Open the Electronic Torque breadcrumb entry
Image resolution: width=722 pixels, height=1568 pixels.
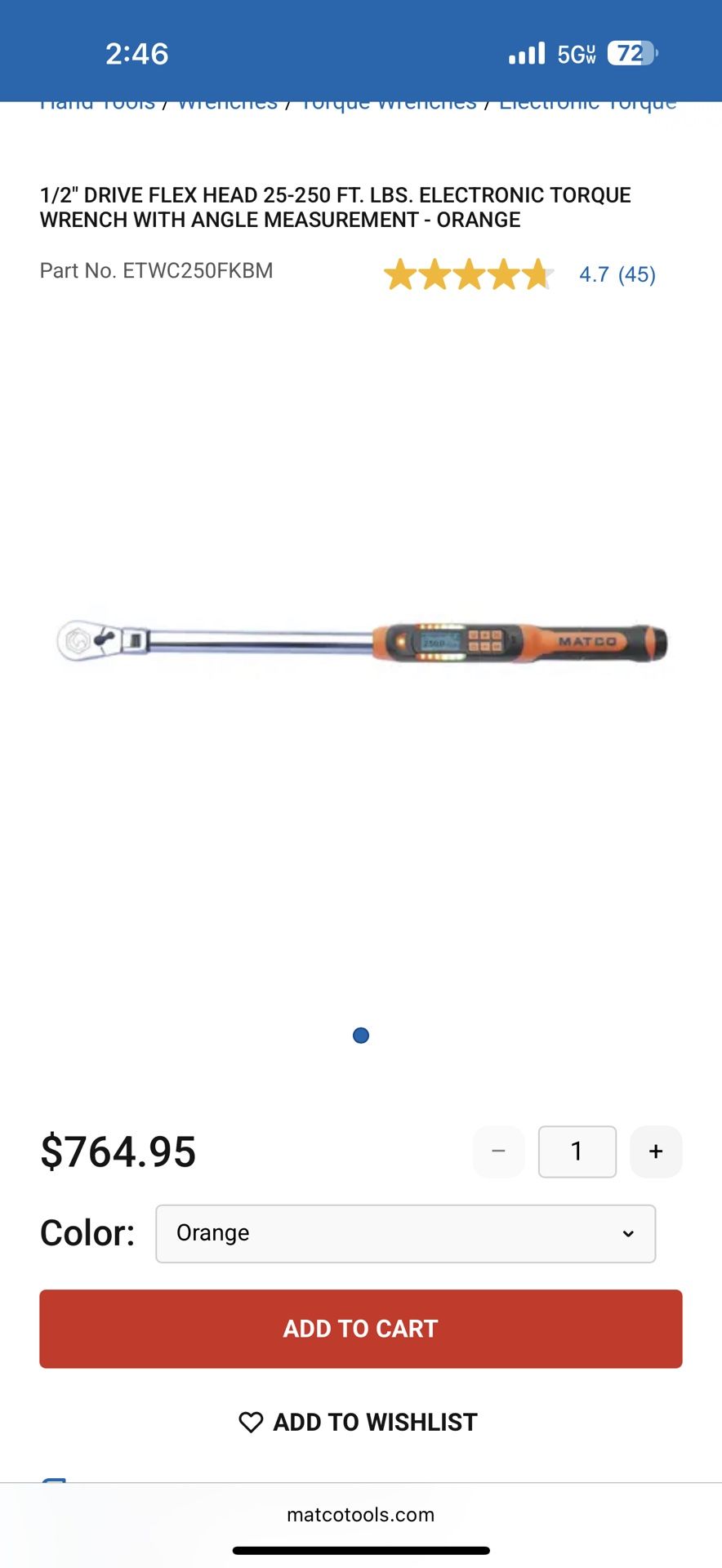pyautogui.click(x=588, y=101)
